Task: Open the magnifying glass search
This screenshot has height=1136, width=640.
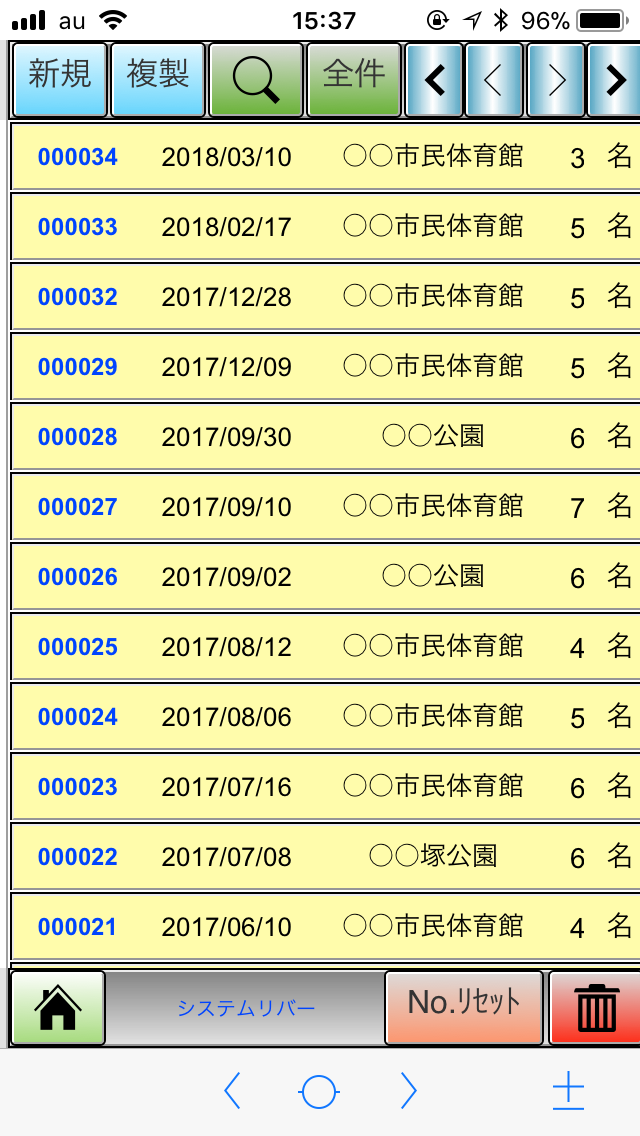Action: (256, 80)
